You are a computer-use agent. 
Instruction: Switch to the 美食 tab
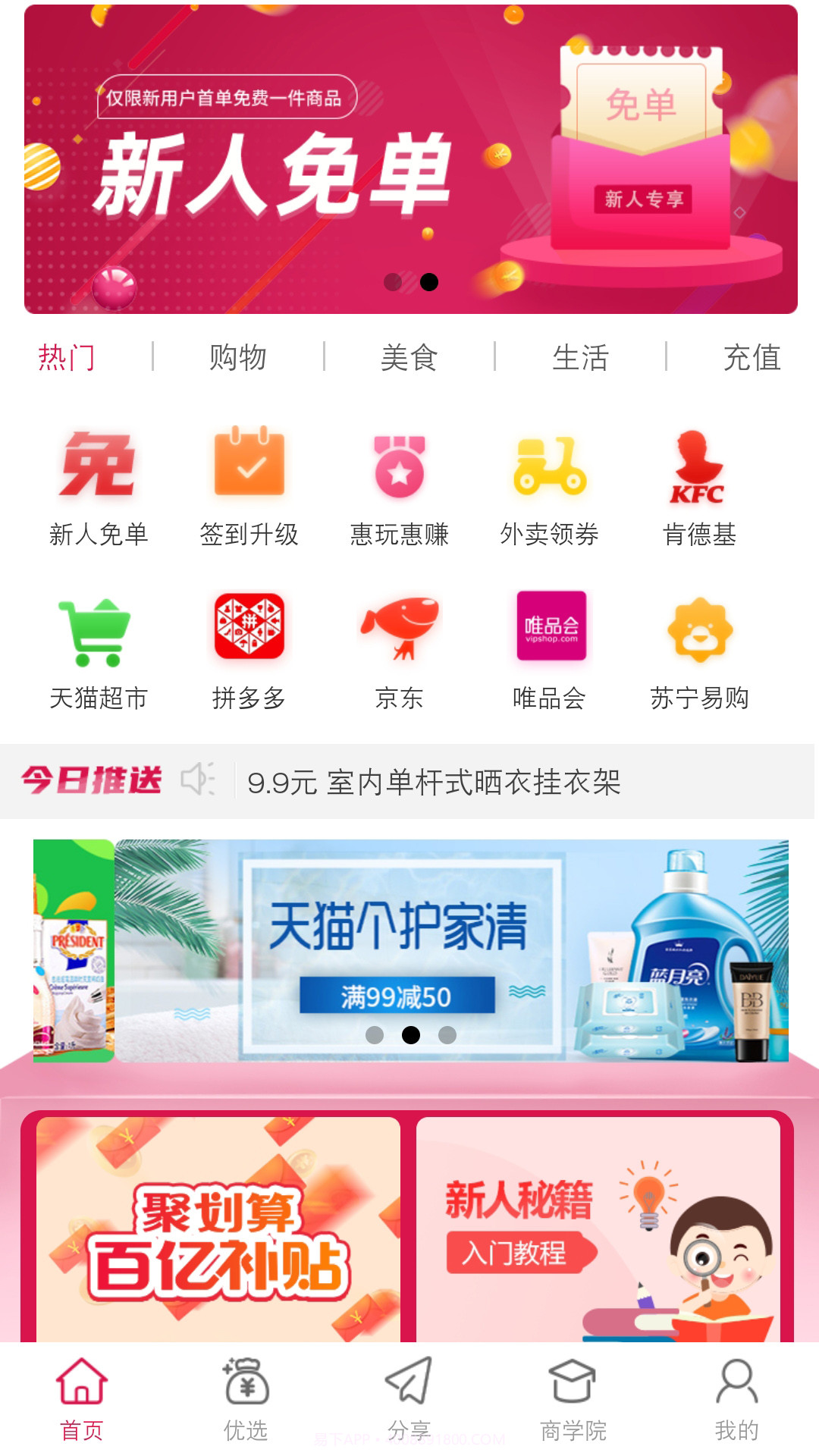[x=410, y=359]
